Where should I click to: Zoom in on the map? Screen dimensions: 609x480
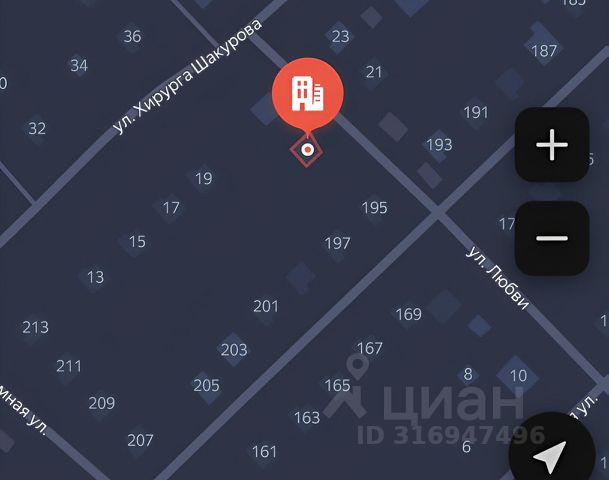click(x=551, y=146)
